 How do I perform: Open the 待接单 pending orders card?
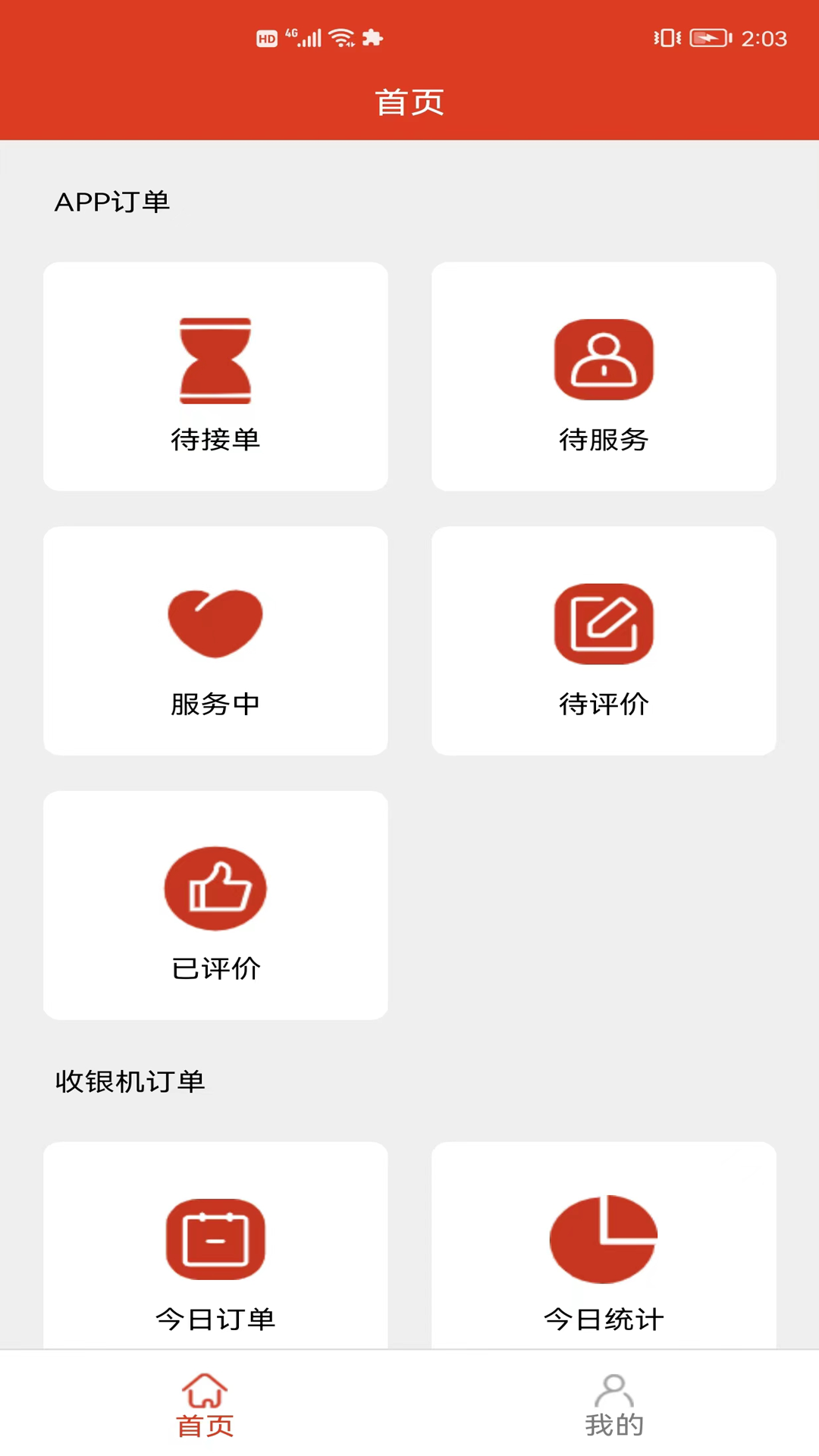pos(215,376)
